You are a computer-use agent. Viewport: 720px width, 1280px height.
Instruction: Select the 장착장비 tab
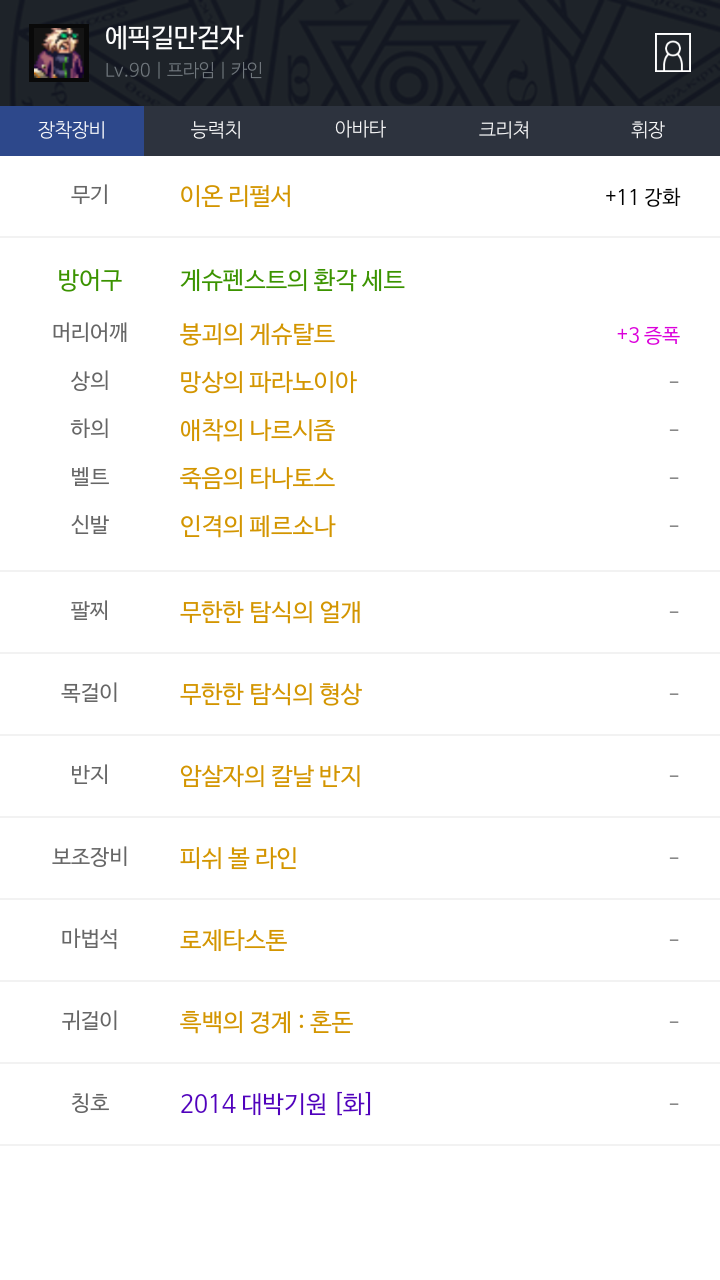[72, 130]
